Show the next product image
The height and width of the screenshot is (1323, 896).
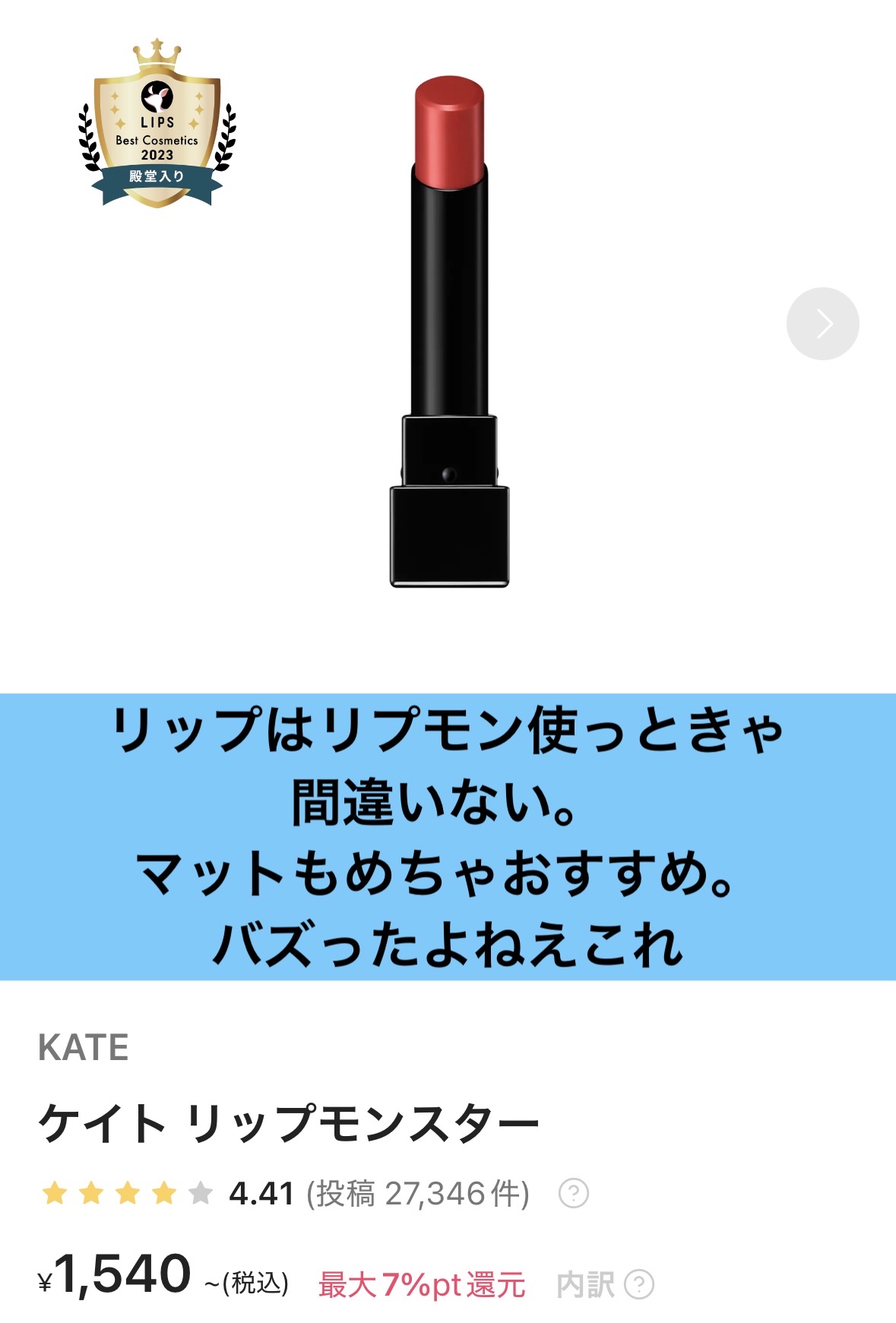(x=822, y=324)
